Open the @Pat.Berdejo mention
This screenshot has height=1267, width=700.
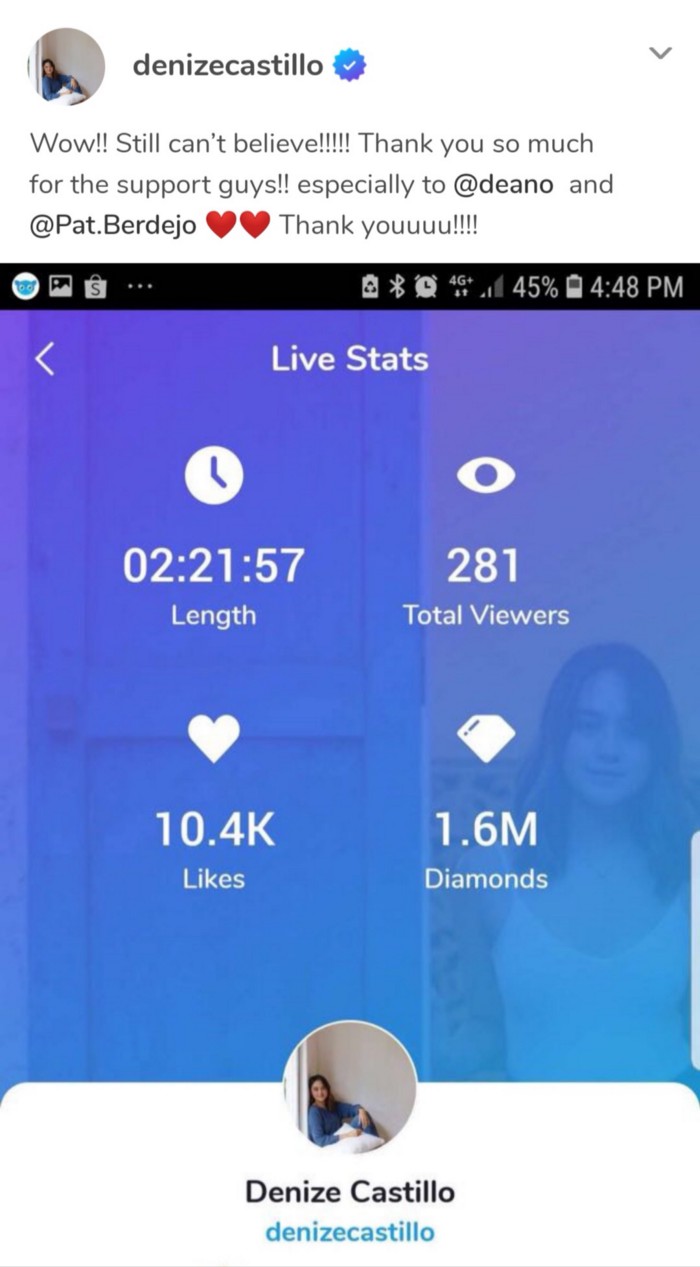[113, 226]
